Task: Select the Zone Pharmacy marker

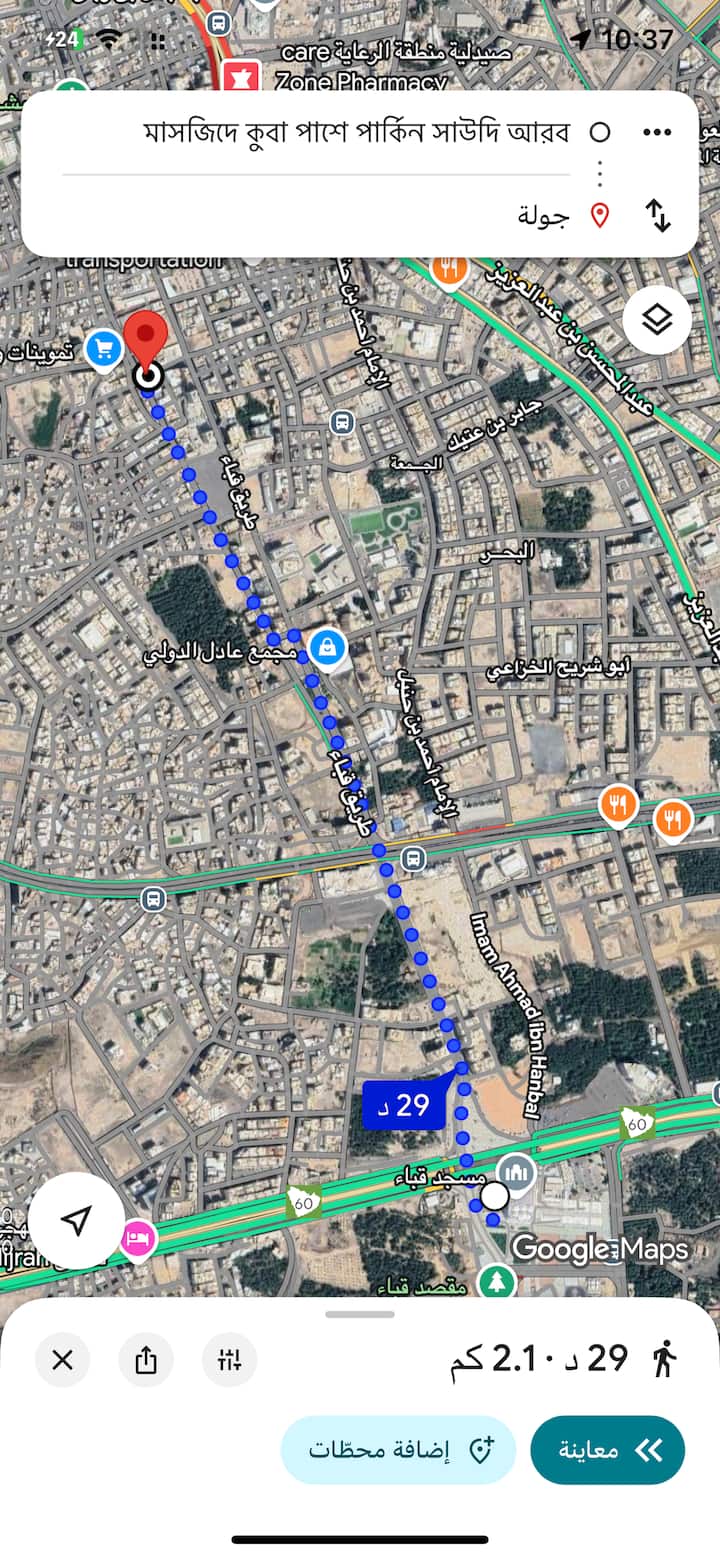Action: pyautogui.click(x=241, y=76)
